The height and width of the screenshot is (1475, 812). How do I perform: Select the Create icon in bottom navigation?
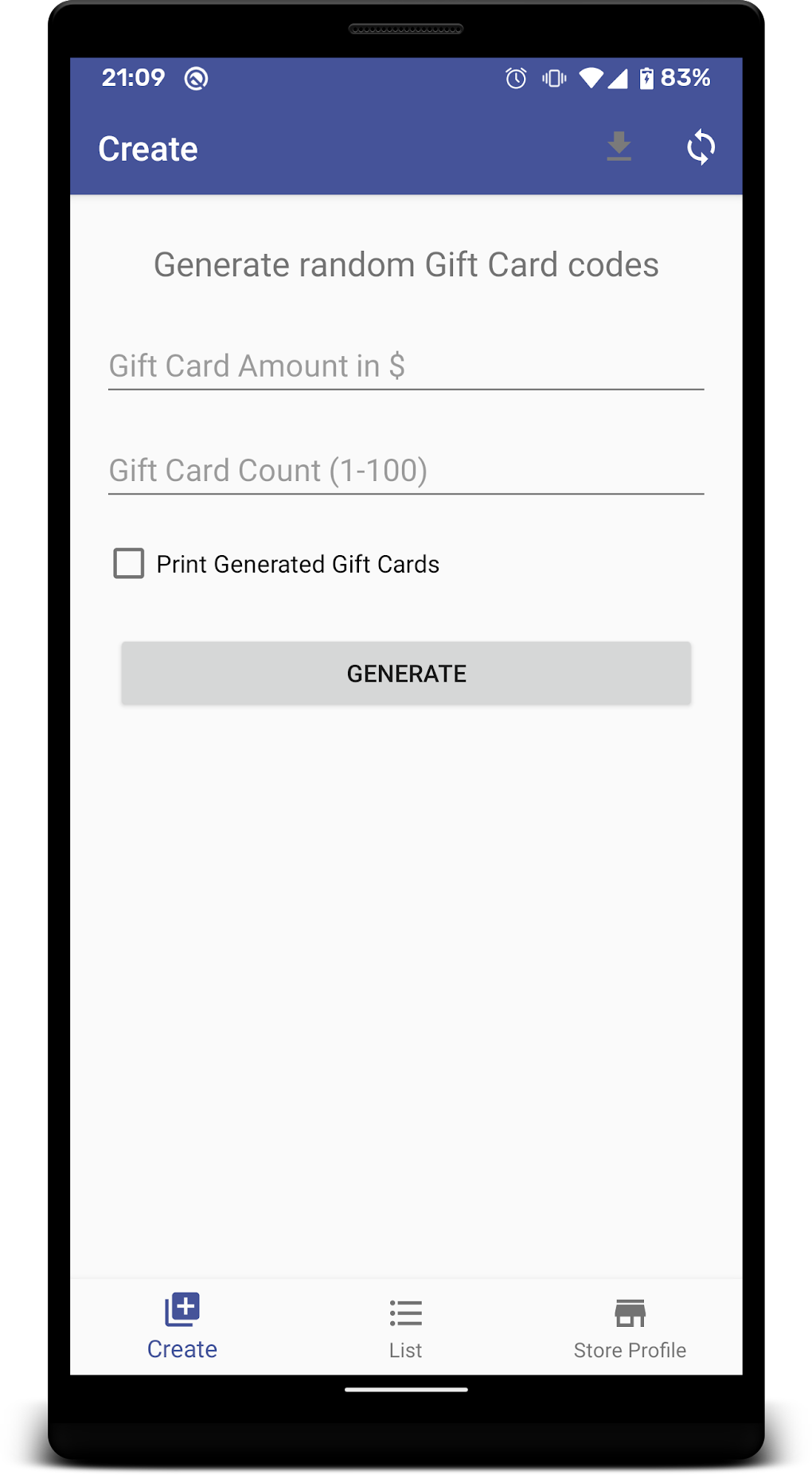182,1312
